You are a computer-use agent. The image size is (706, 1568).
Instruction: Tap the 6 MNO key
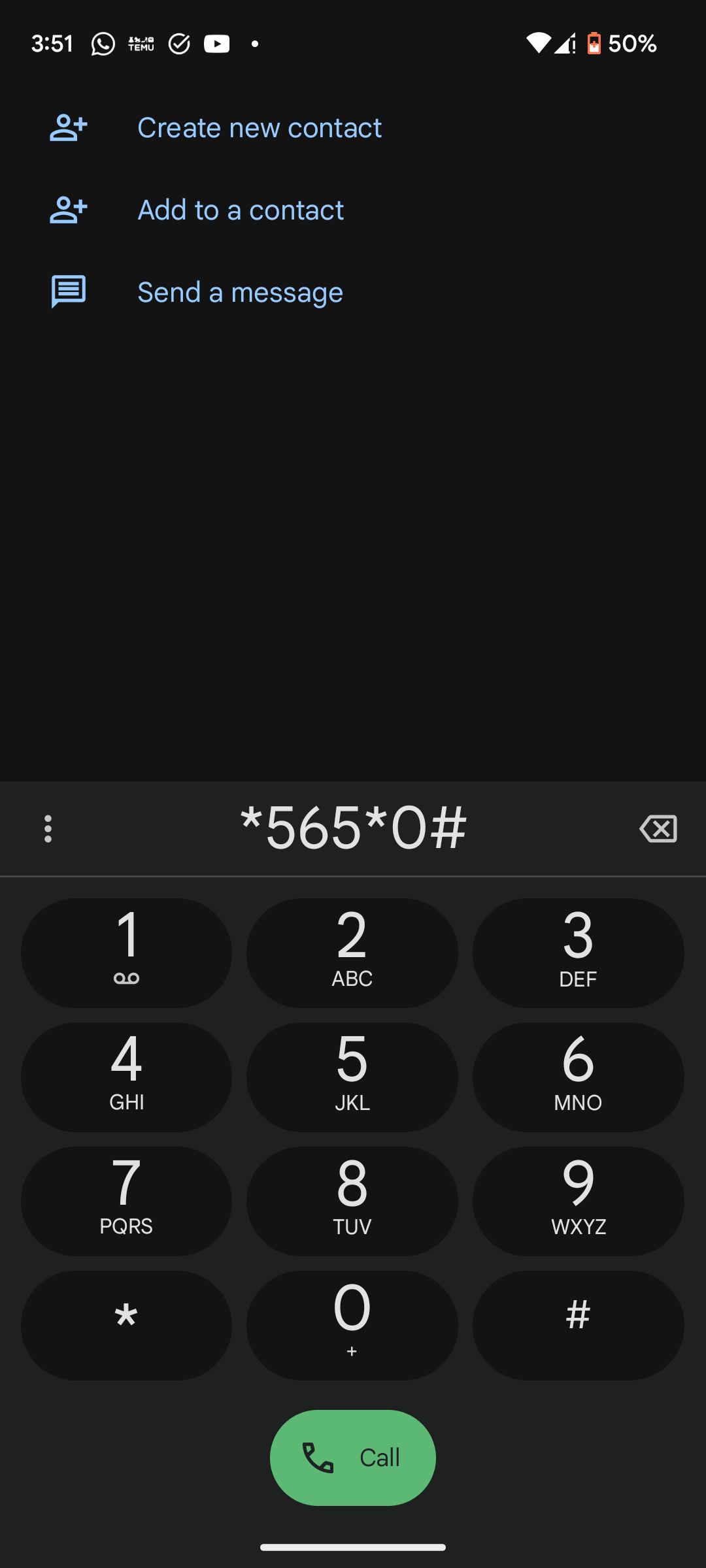tap(578, 1077)
